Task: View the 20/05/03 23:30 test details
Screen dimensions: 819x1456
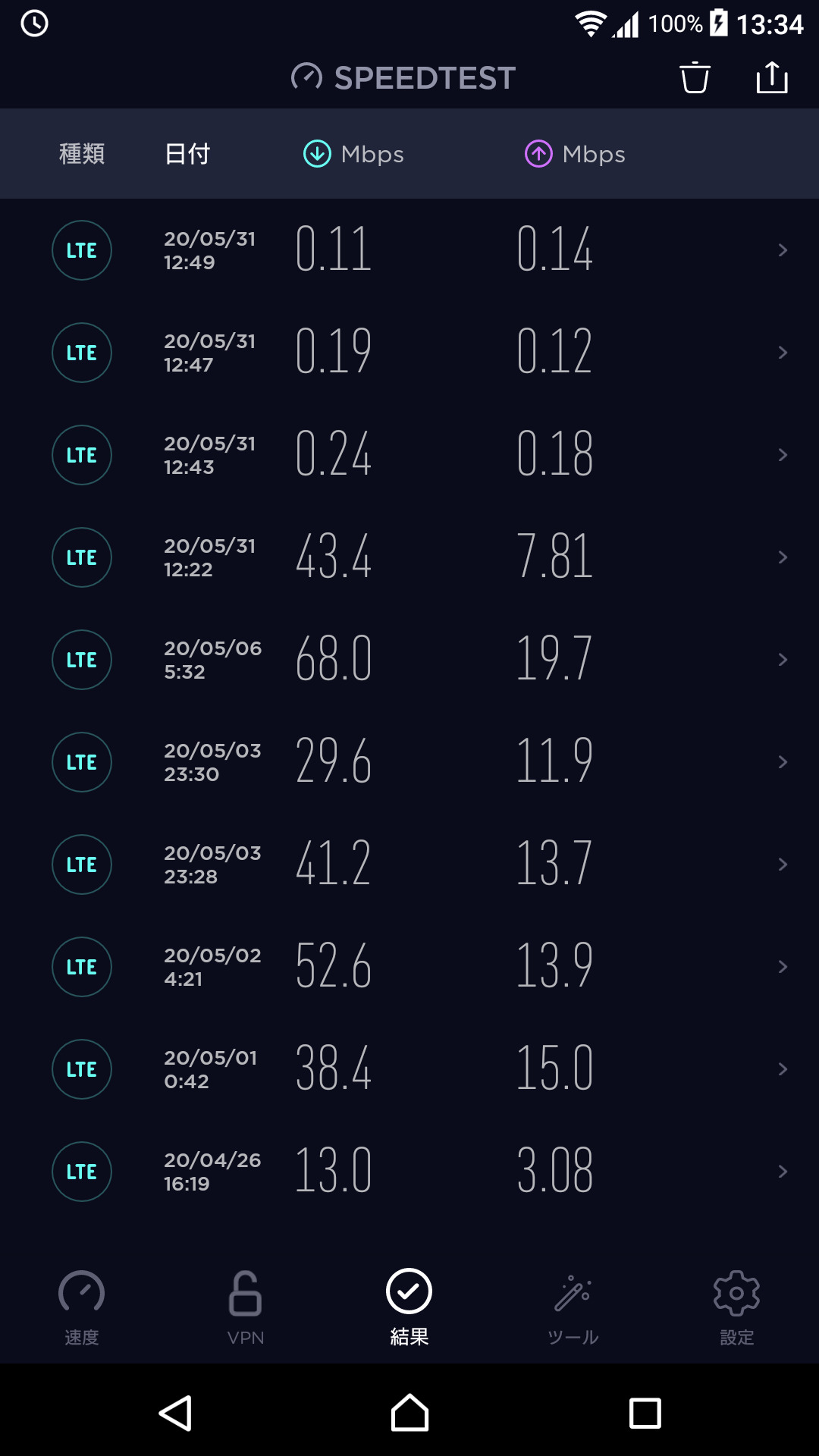Action: click(x=409, y=762)
